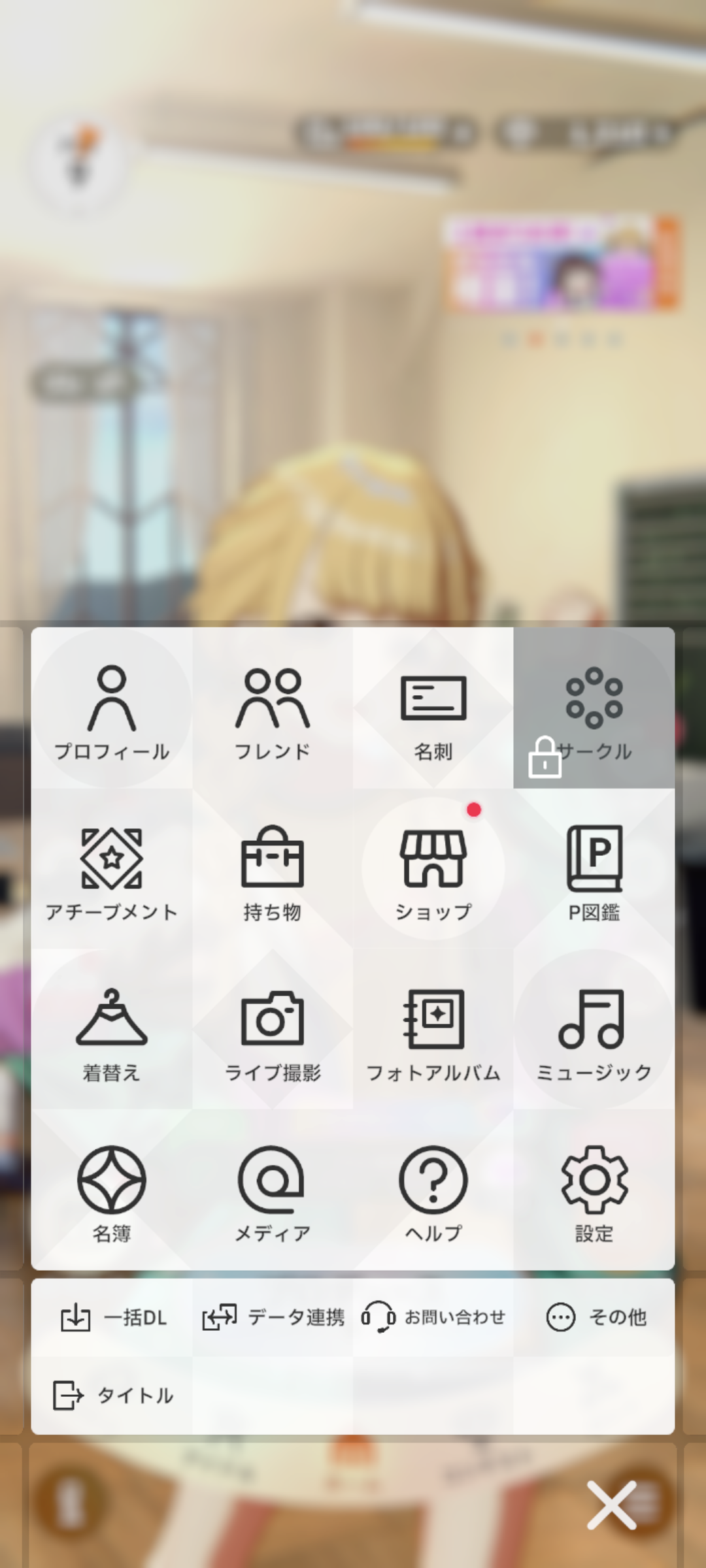The height and width of the screenshot is (1568, 706).
Task: Open ライブ撮影 live photo mode
Action: (273, 1029)
